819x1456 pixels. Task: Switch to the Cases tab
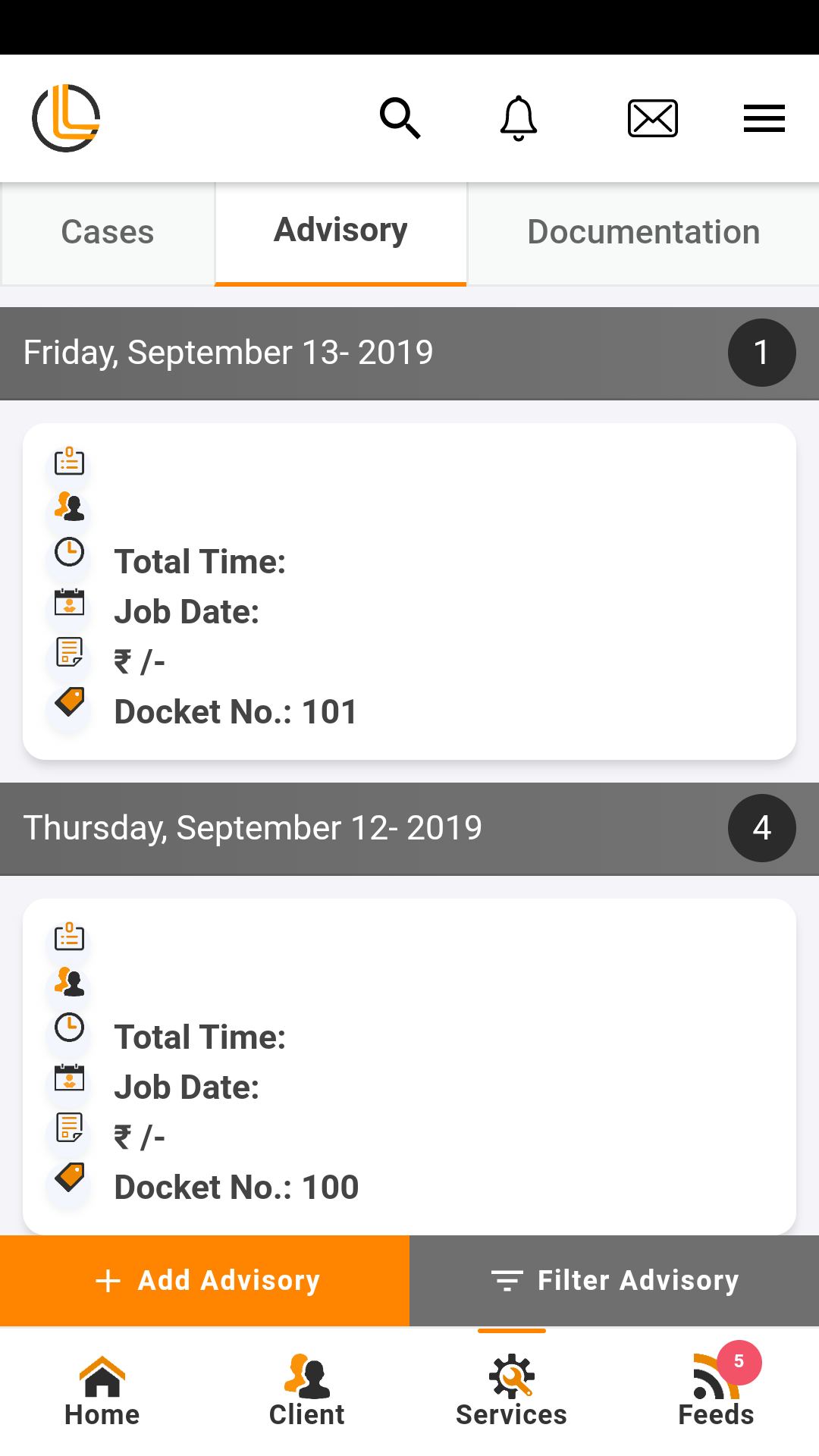[108, 232]
